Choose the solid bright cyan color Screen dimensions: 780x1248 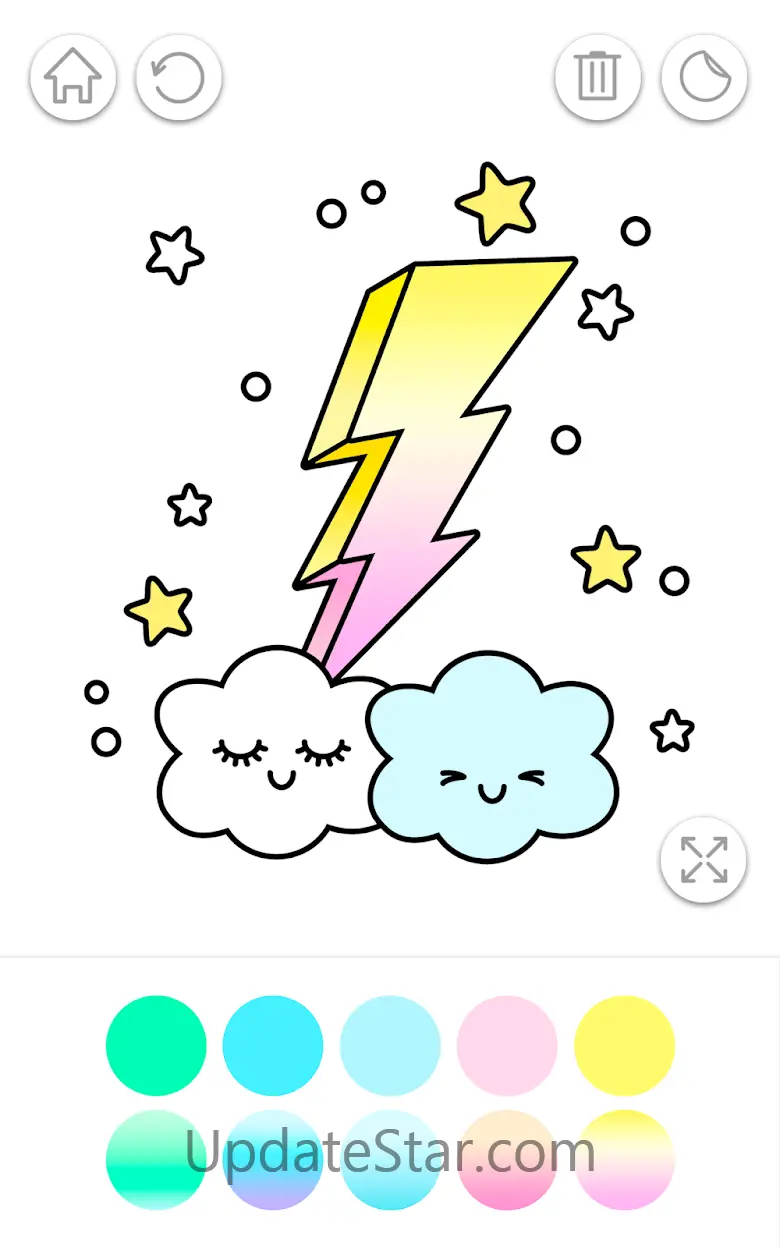[273, 1046]
